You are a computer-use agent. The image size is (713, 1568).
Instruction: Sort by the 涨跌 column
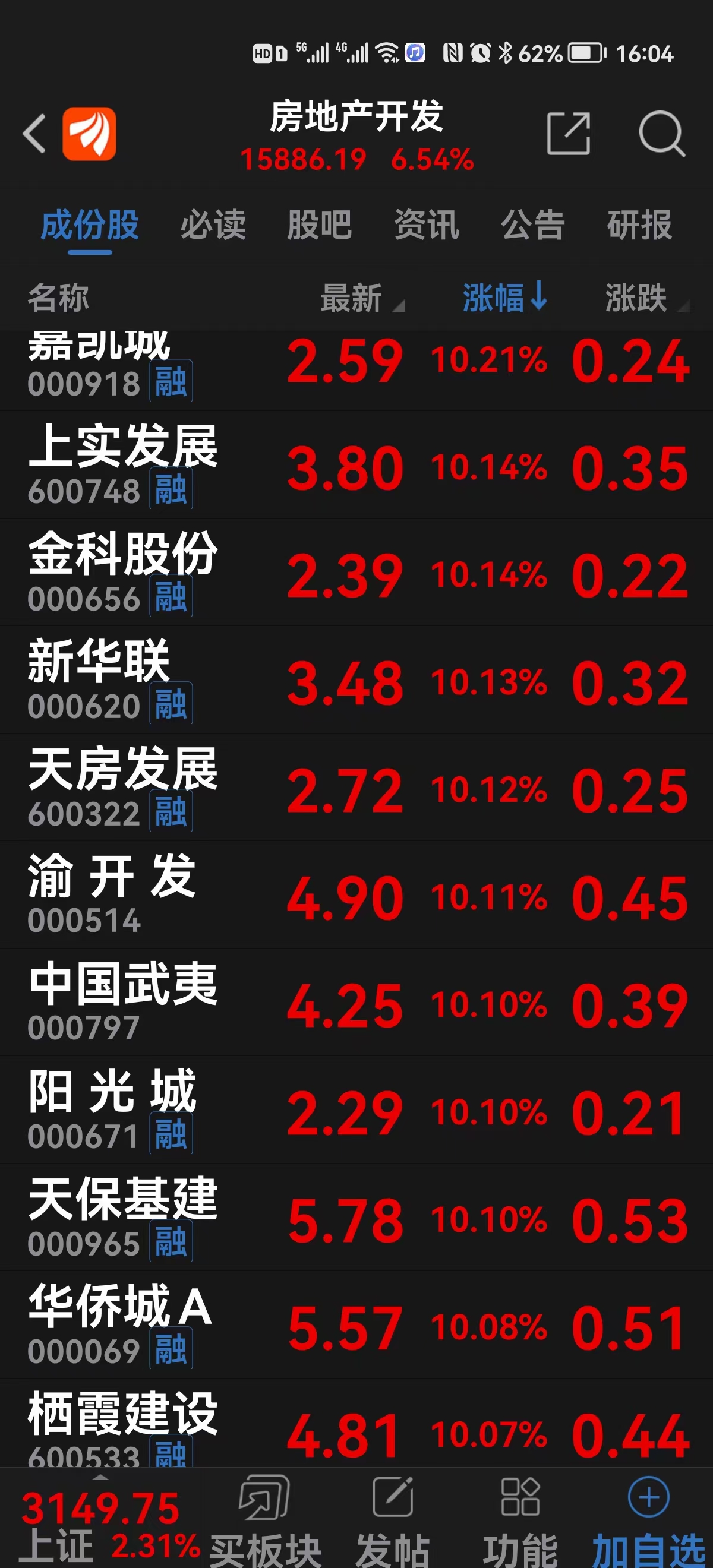pyautogui.click(x=646, y=298)
